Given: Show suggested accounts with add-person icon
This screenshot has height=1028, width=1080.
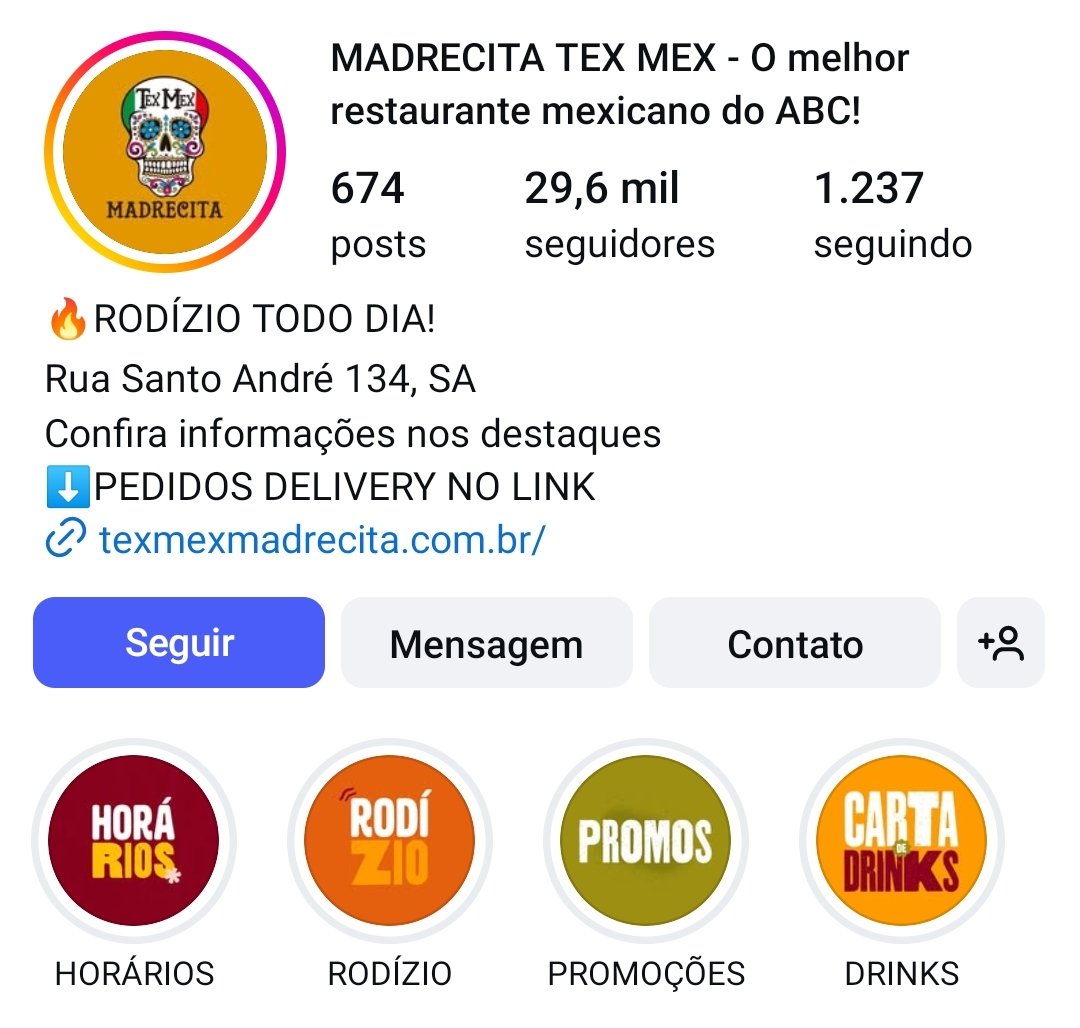Looking at the screenshot, I should pyautogui.click(x=1001, y=643).
